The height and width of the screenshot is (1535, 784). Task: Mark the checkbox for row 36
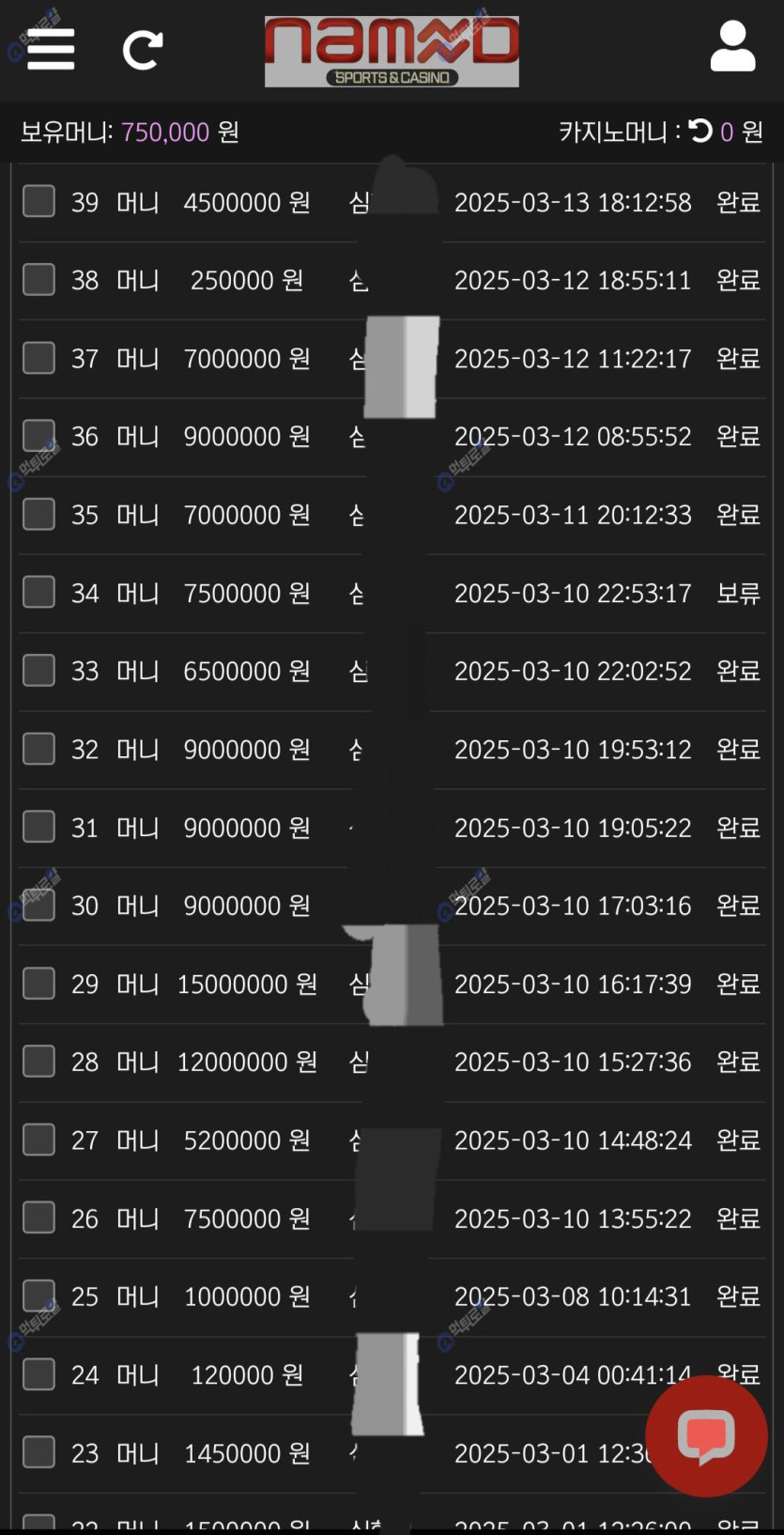[x=38, y=435]
